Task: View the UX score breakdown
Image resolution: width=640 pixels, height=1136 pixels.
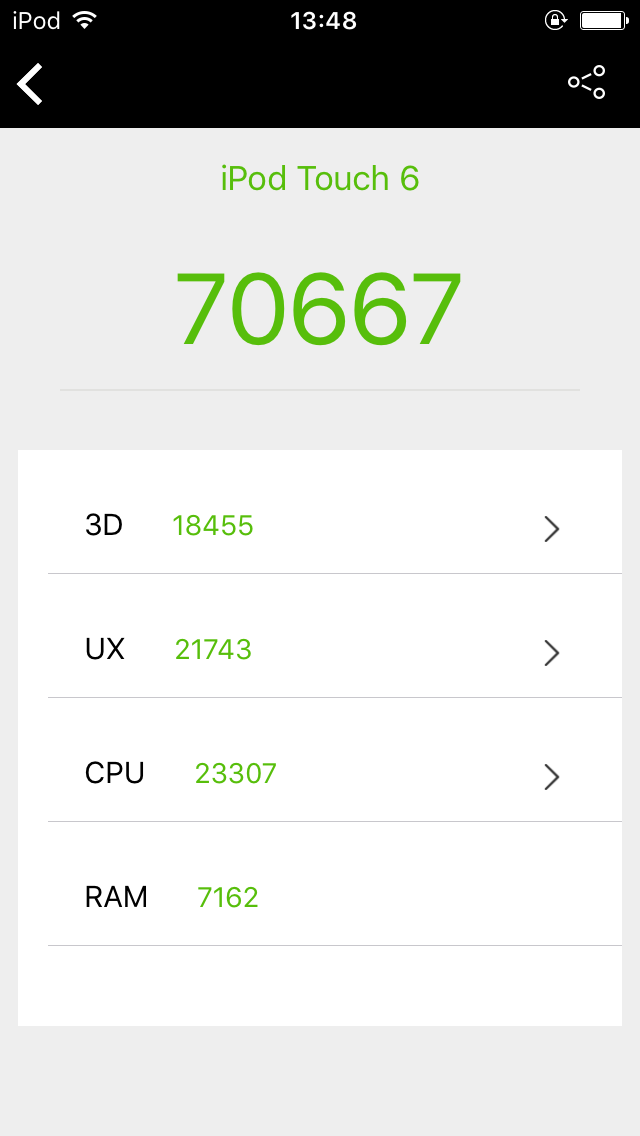Action: [x=551, y=652]
